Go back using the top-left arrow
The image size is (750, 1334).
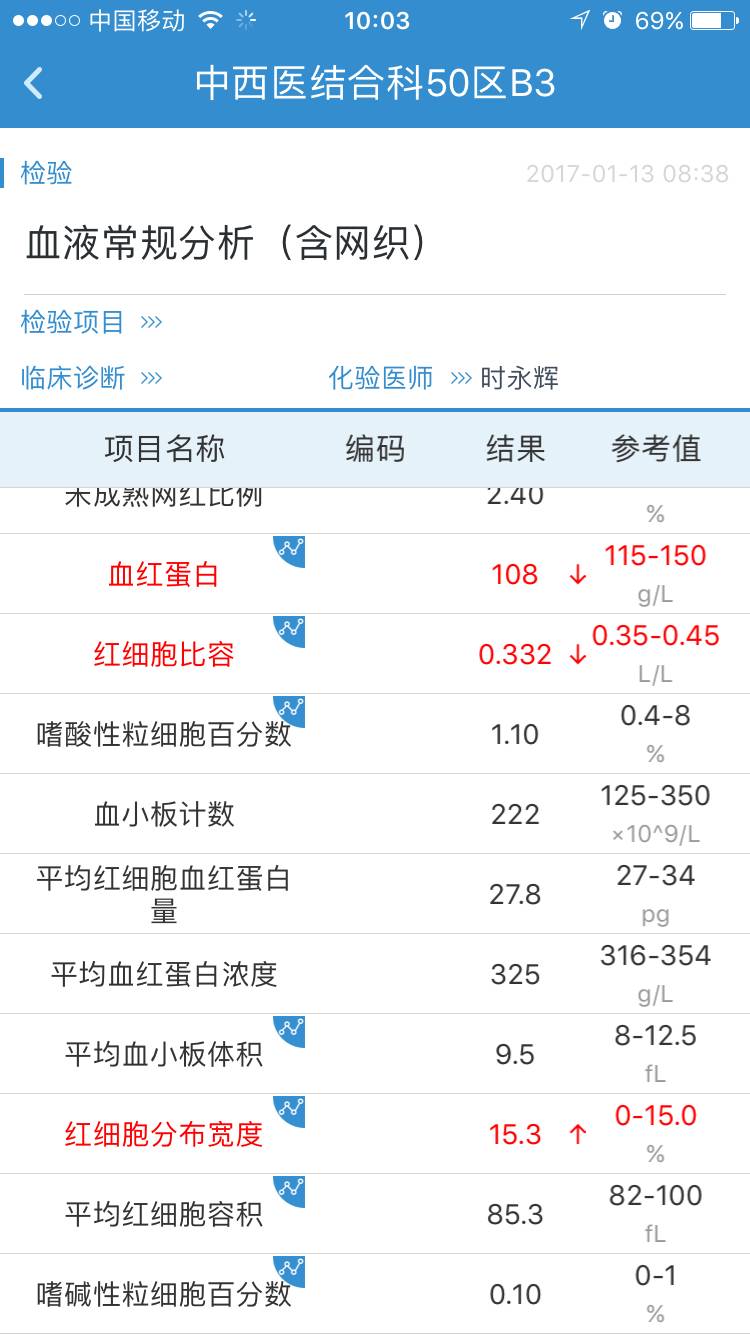(x=34, y=82)
